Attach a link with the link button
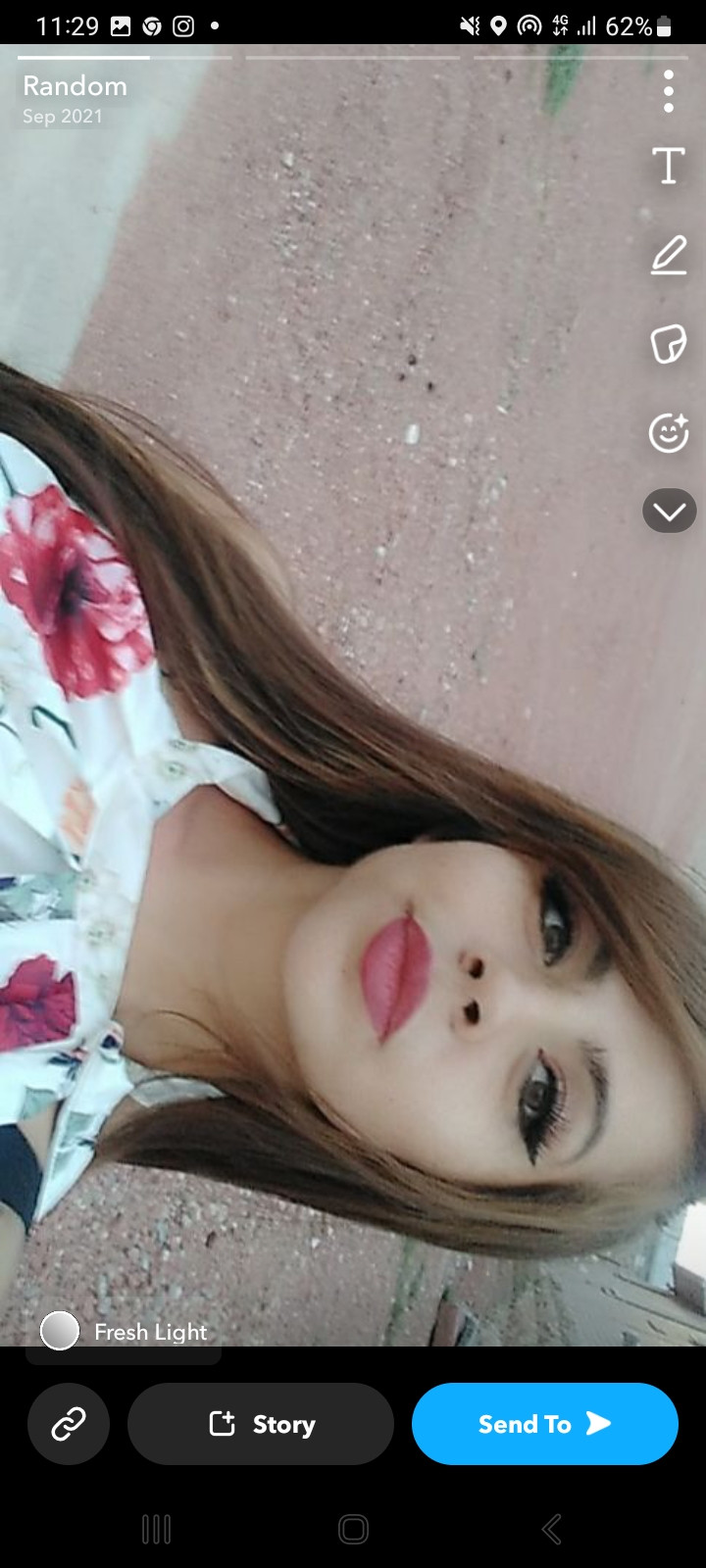 point(69,1424)
